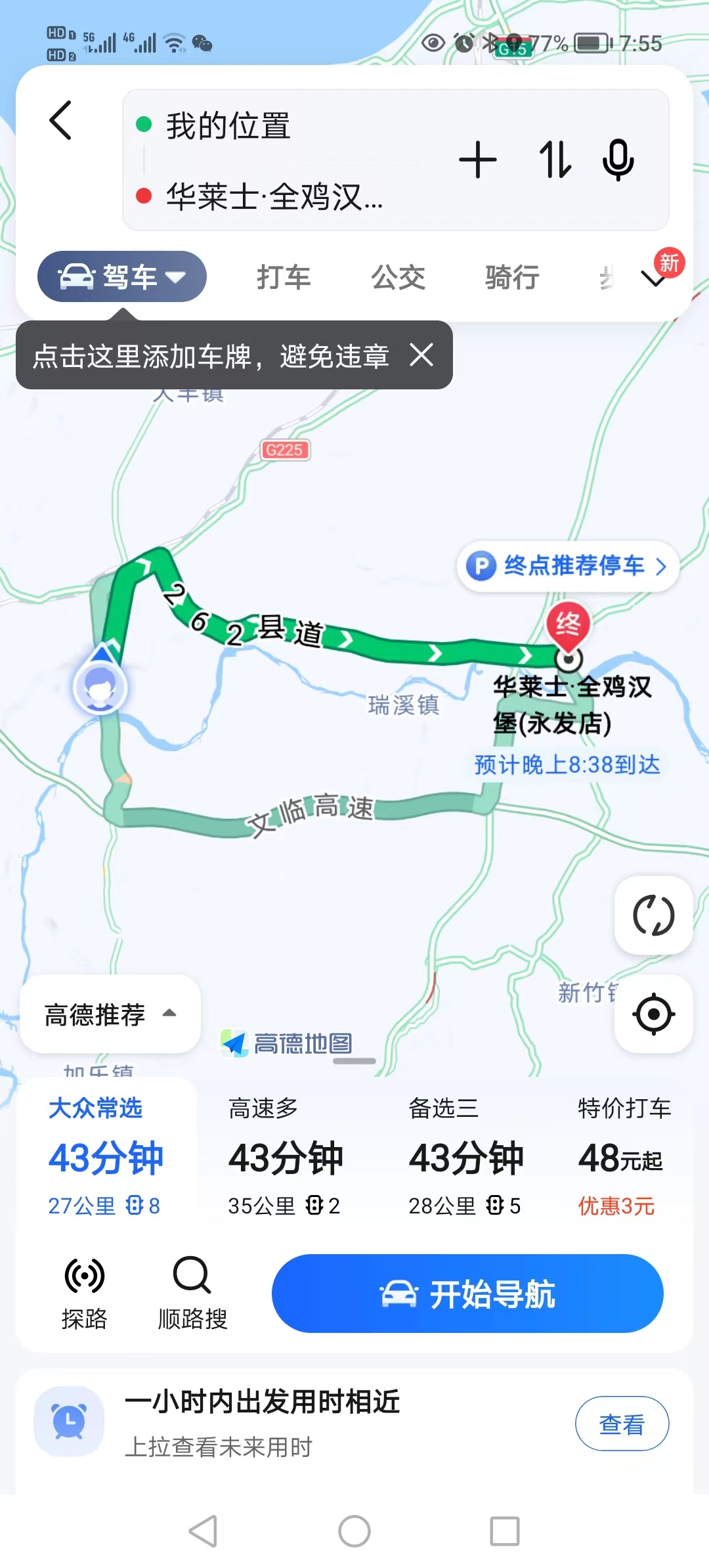Screen dimensions: 709x1568
Task: Open the 高德推荐 route preference dropdown
Action: pos(110,1014)
